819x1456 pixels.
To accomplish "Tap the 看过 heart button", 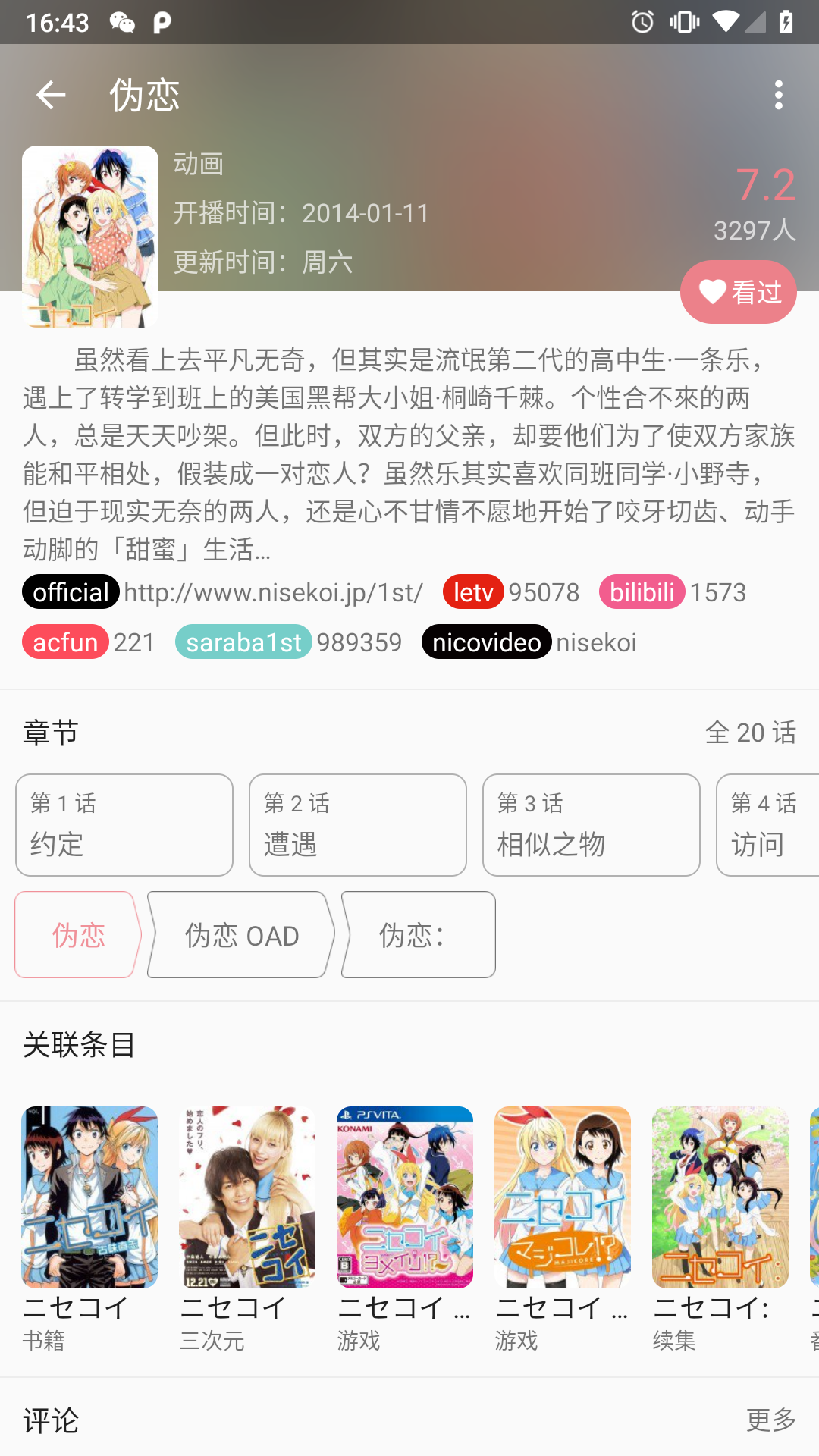I will (x=738, y=292).
